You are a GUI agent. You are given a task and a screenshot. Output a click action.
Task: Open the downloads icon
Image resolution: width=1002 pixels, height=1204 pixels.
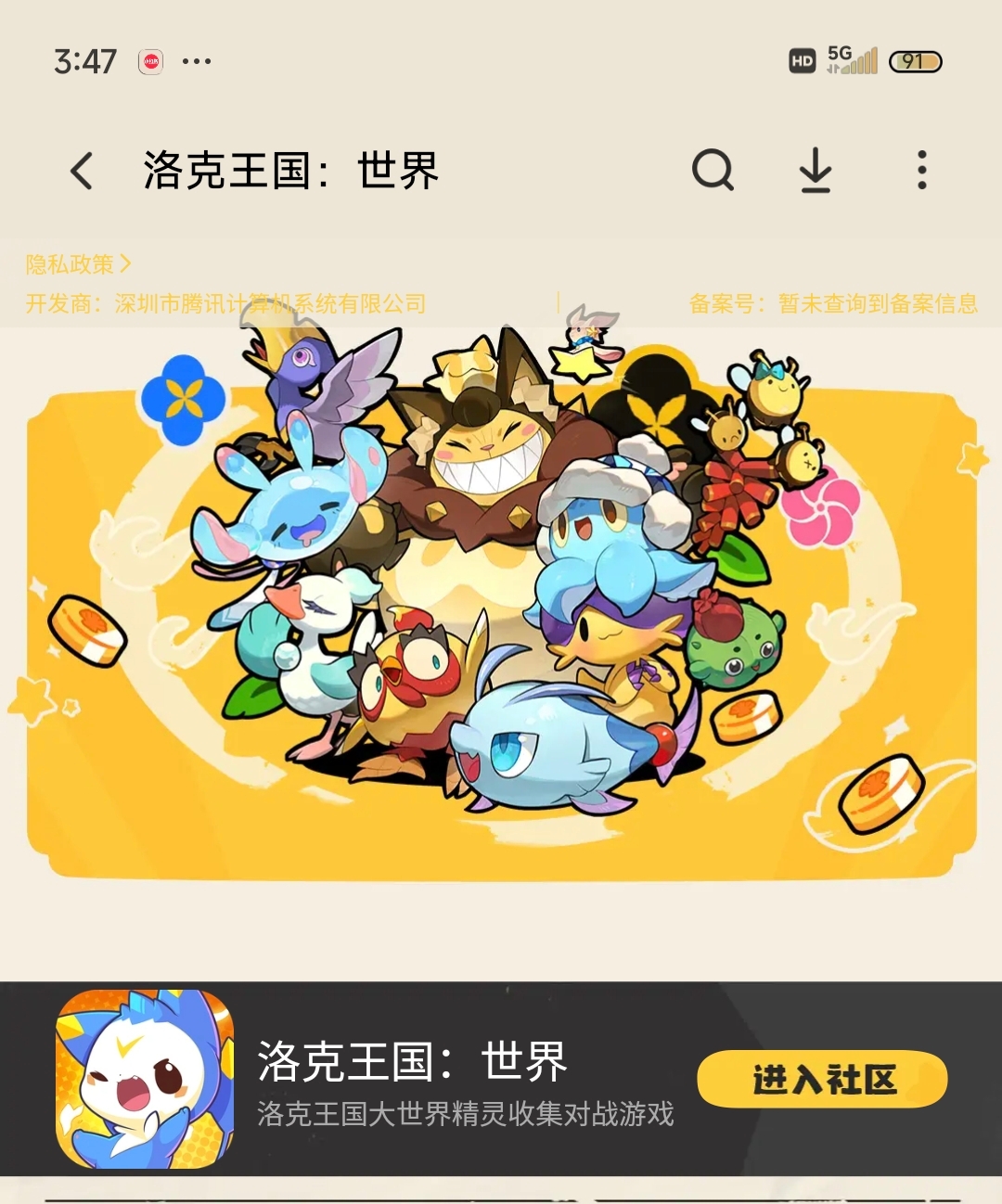pos(816,171)
